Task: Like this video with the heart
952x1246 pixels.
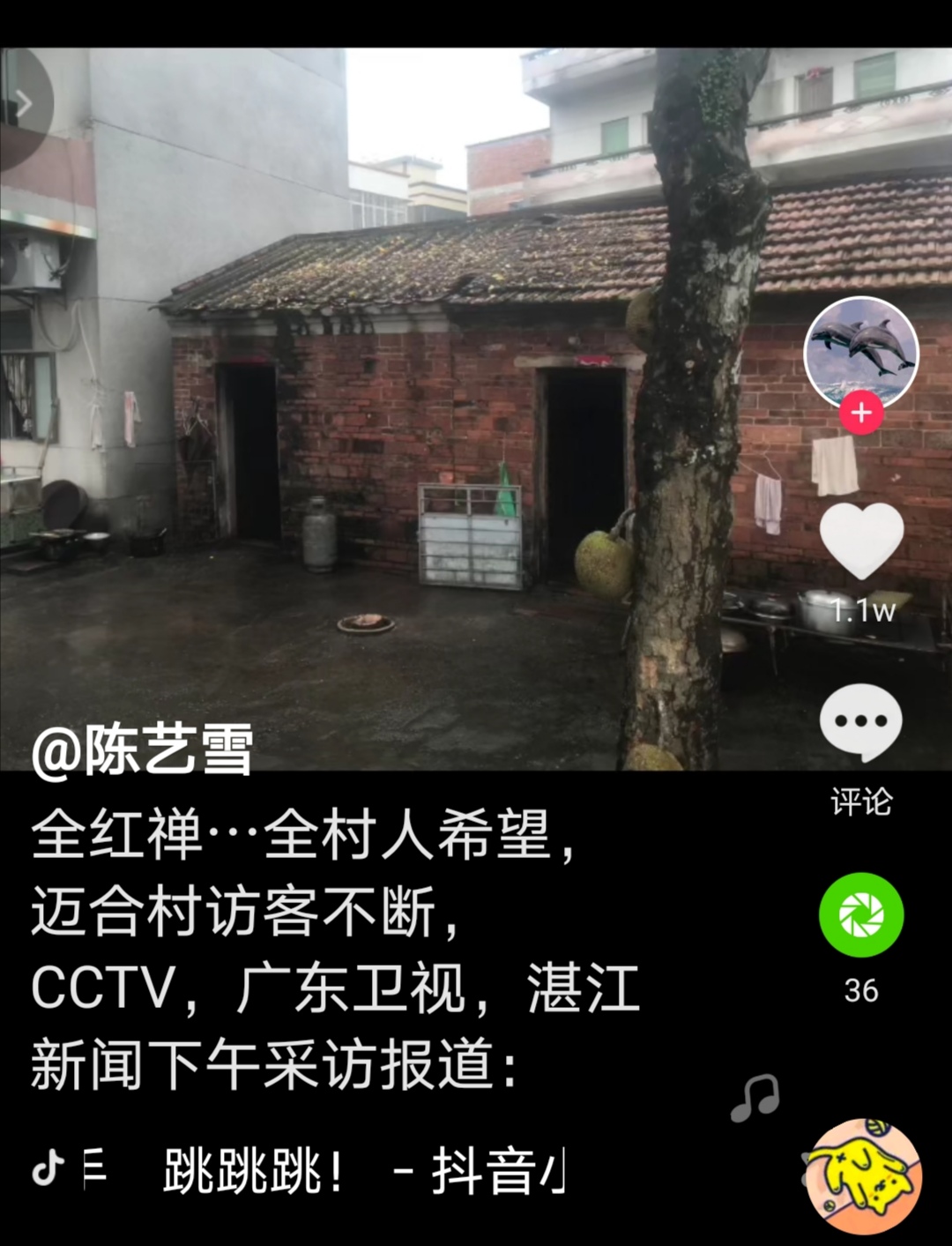Action: coord(861,541)
